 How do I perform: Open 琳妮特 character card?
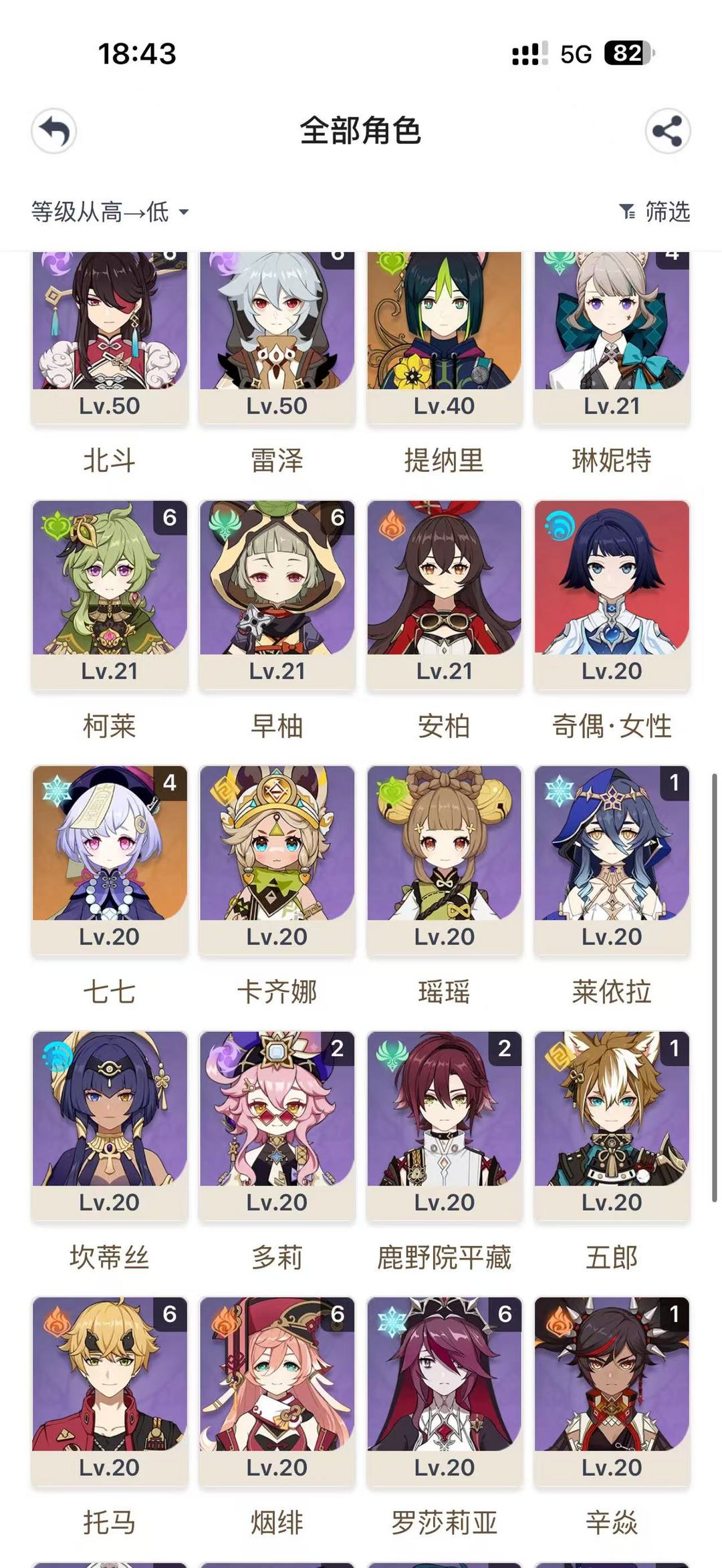coord(612,338)
